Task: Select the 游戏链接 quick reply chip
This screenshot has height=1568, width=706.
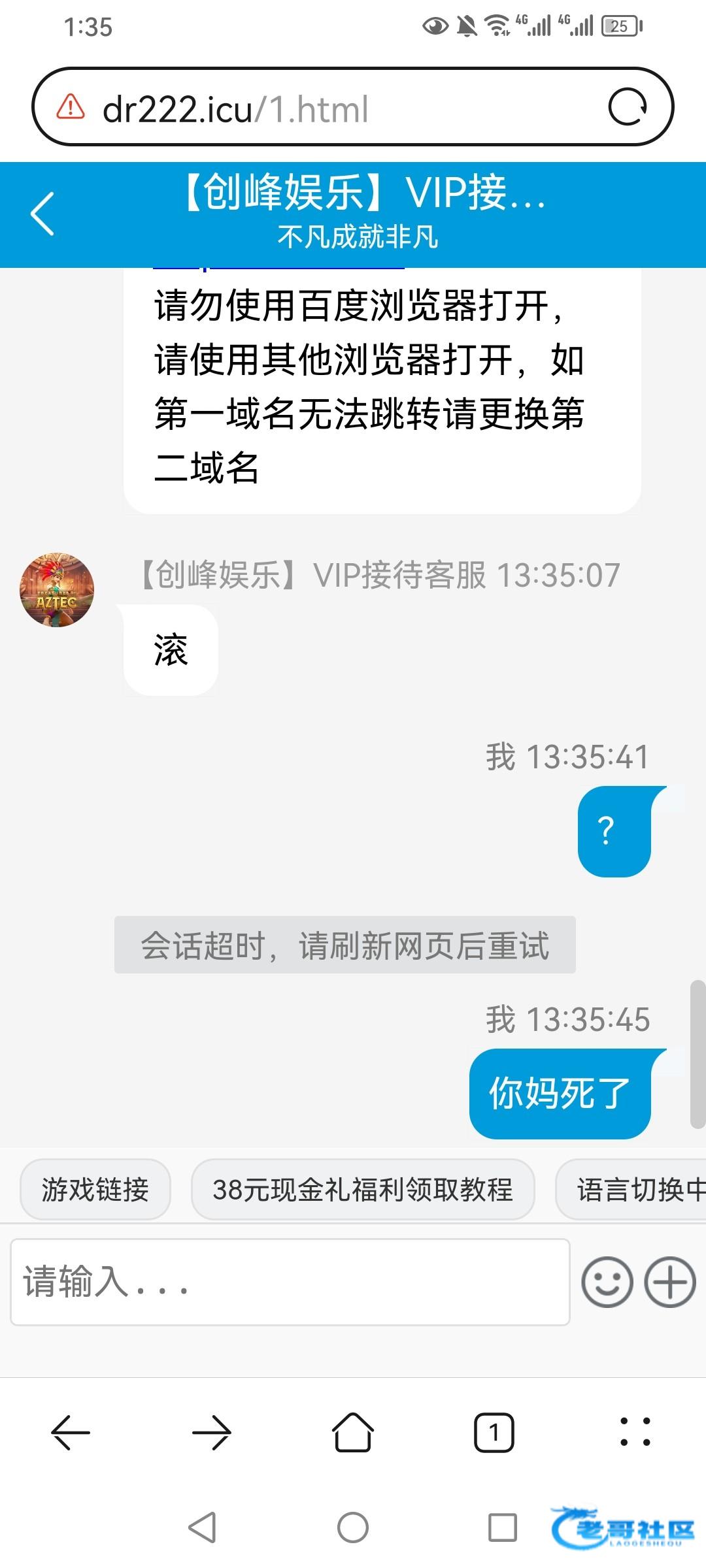Action: coord(95,1190)
